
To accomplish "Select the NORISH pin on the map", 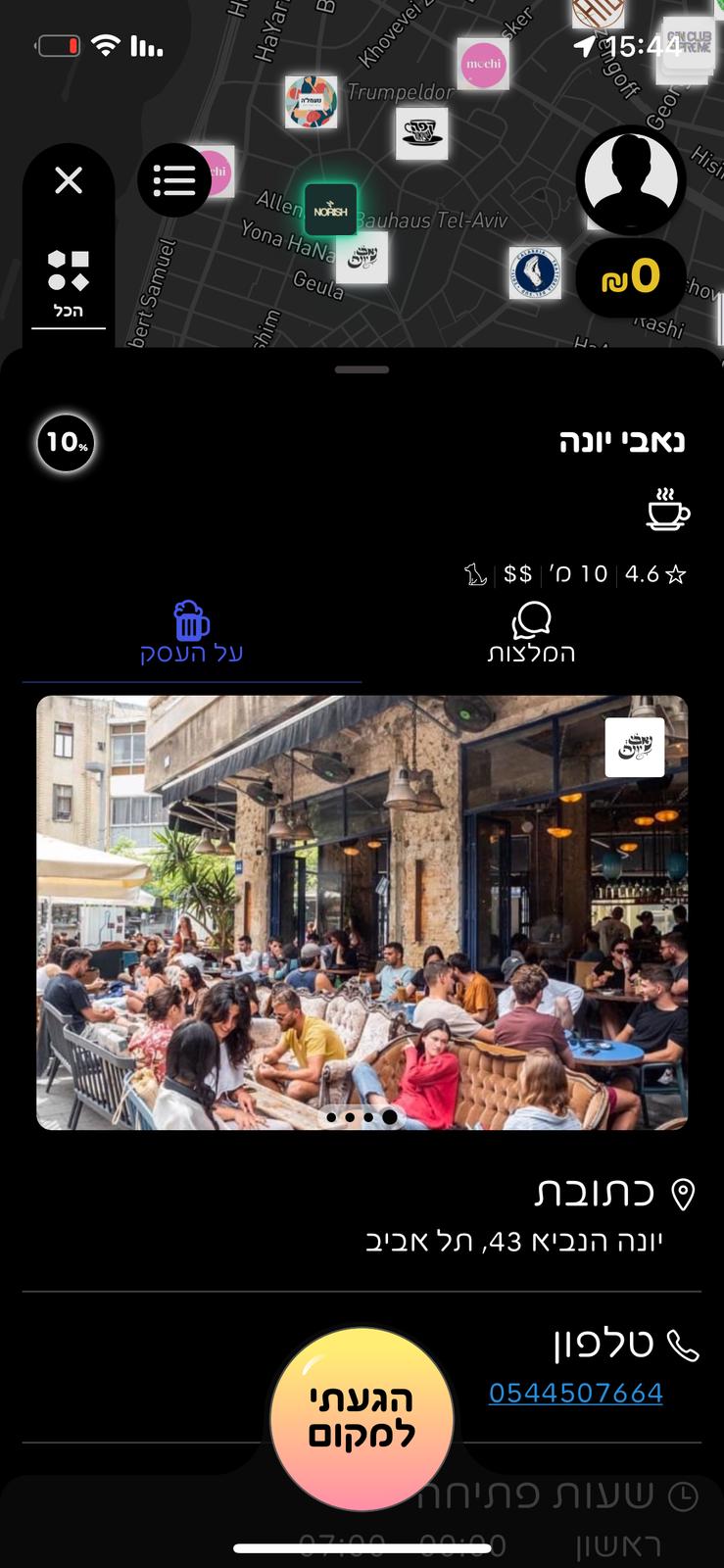I will pos(330,208).
